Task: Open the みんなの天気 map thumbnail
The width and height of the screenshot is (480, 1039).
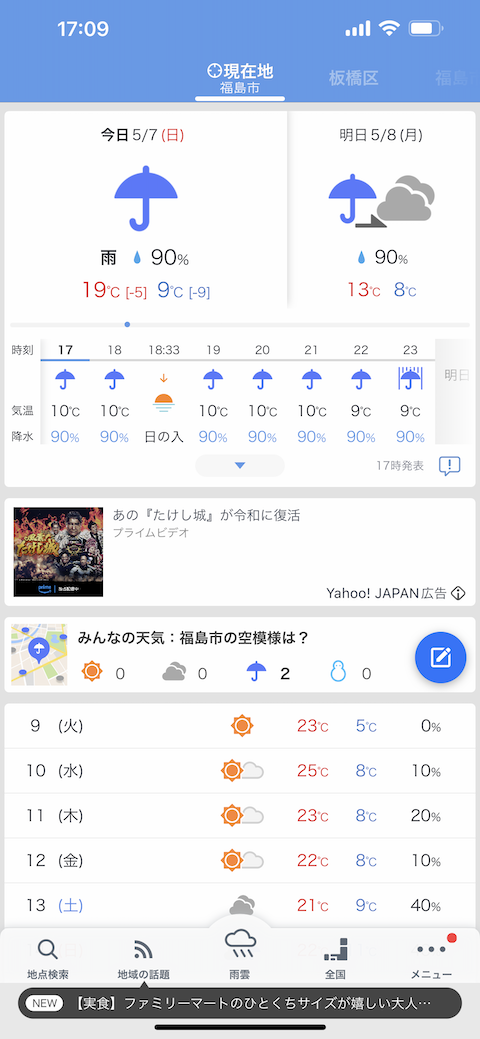Action: pyautogui.click(x=39, y=654)
